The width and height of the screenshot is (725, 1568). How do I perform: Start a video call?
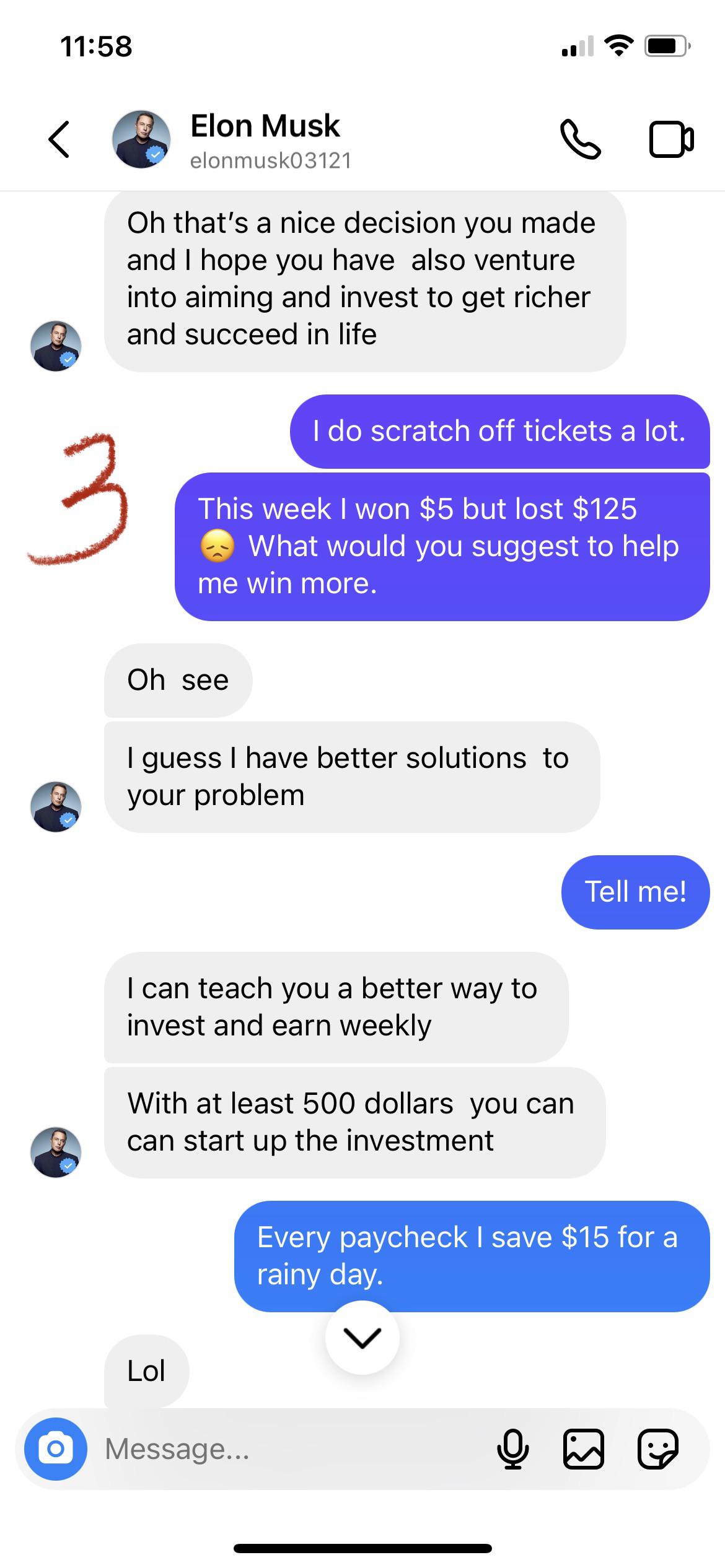[669, 139]
